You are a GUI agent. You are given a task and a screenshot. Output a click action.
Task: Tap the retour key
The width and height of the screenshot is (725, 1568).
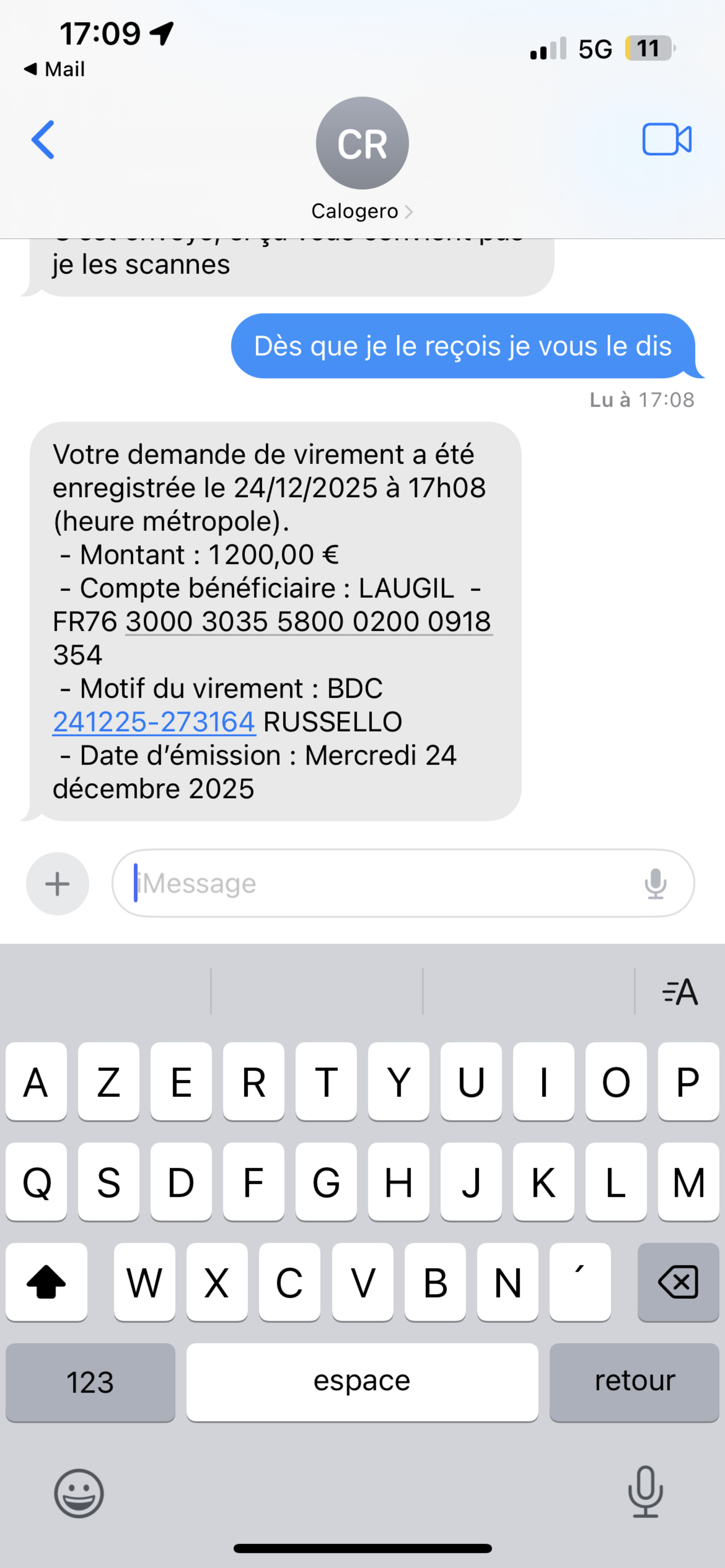[x=634, y=1382]
